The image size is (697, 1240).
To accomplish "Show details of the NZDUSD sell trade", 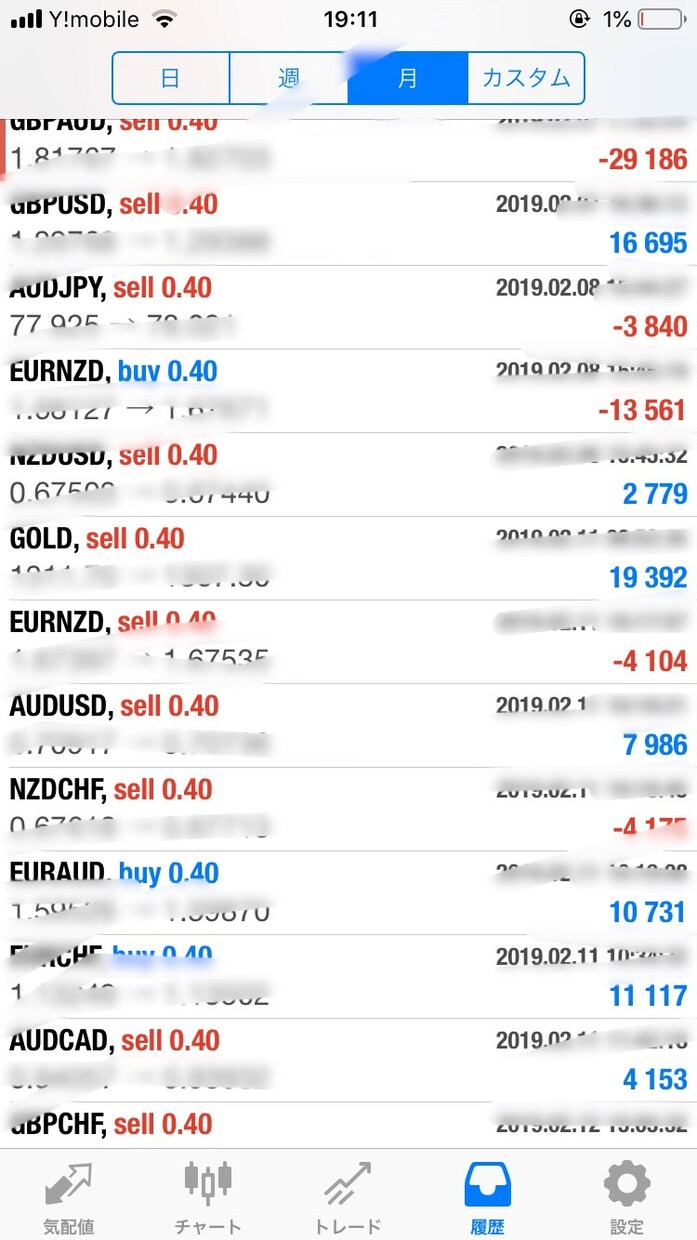I will click(348, 475).
